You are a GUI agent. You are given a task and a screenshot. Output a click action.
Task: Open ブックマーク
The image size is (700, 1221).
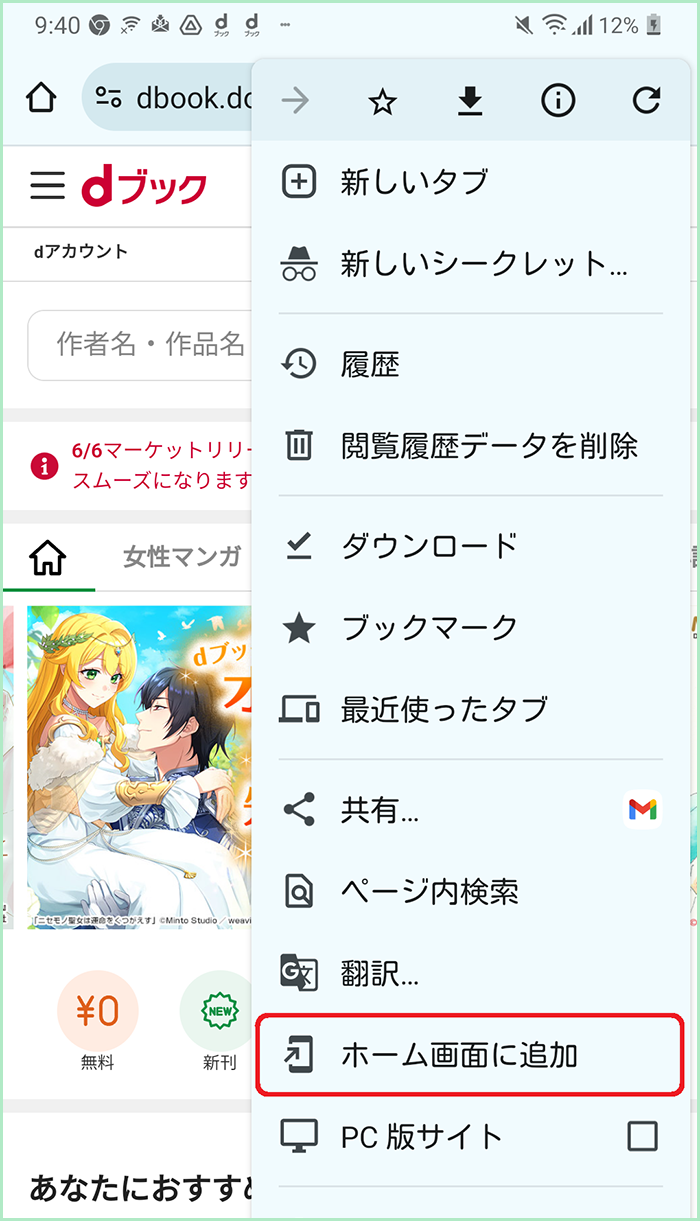tap(471, 628)
